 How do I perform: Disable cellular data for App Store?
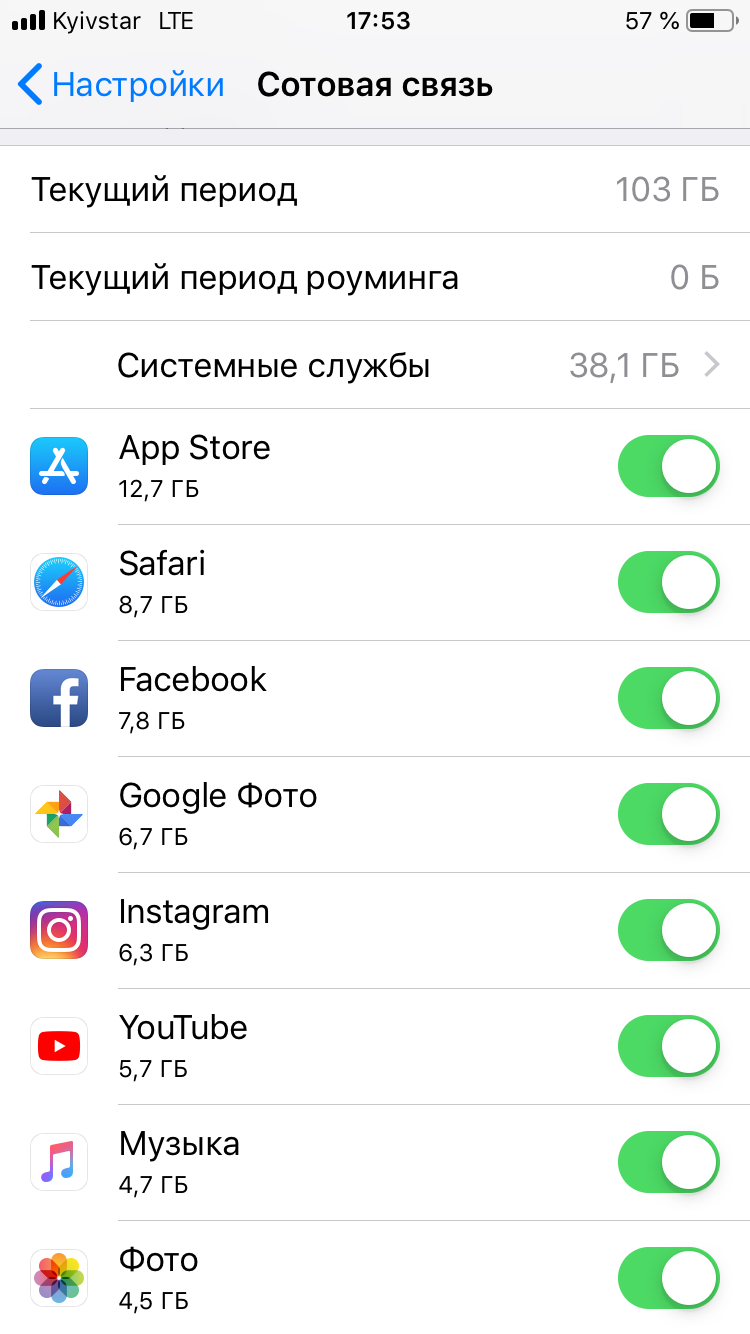coord(668,466)
